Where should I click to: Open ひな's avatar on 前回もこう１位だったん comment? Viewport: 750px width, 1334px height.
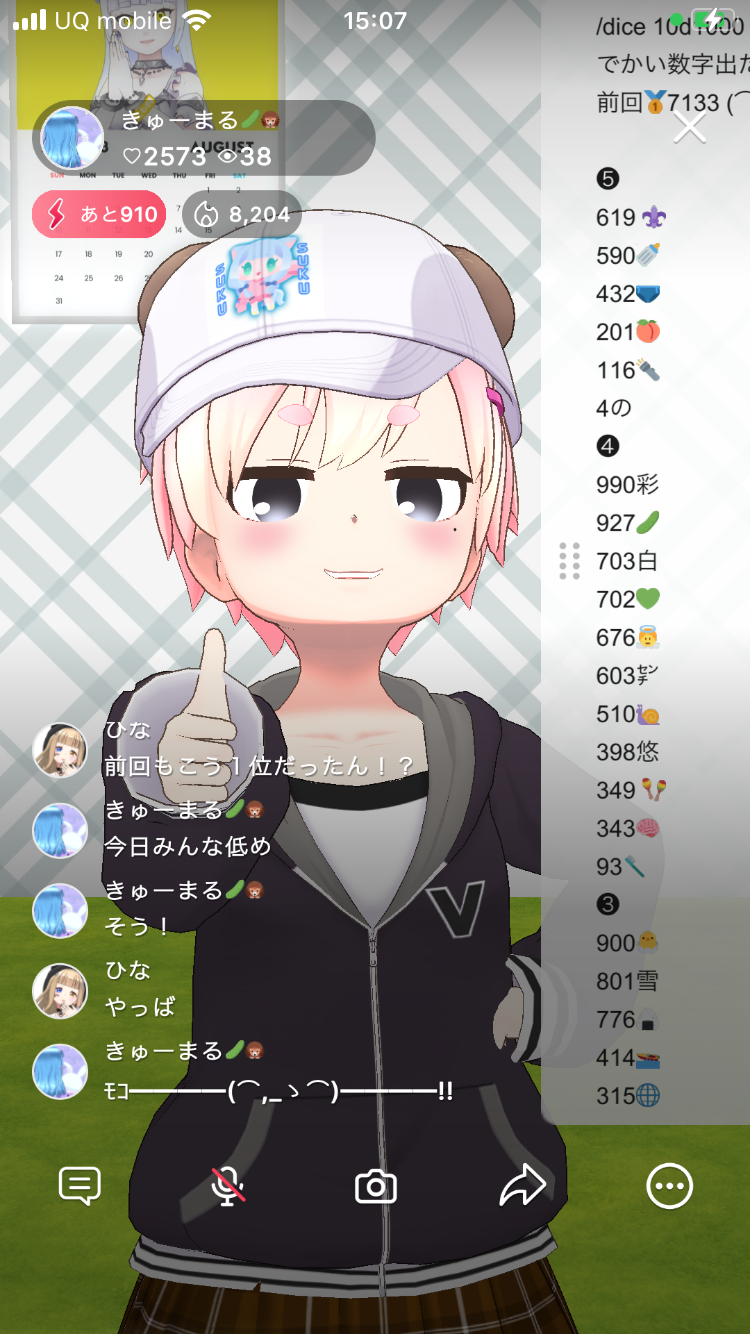point(60,750)
